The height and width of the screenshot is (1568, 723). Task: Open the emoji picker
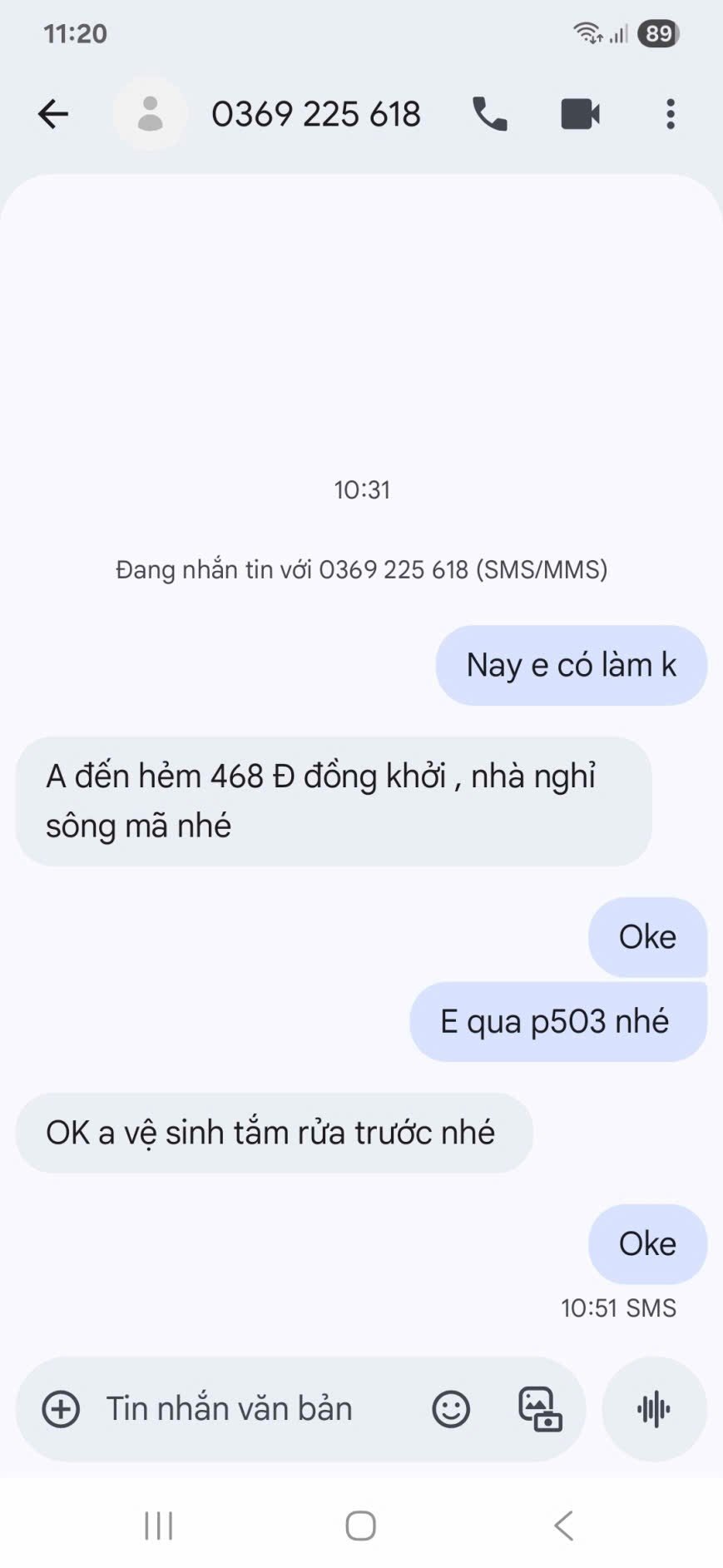point(451,1409)
